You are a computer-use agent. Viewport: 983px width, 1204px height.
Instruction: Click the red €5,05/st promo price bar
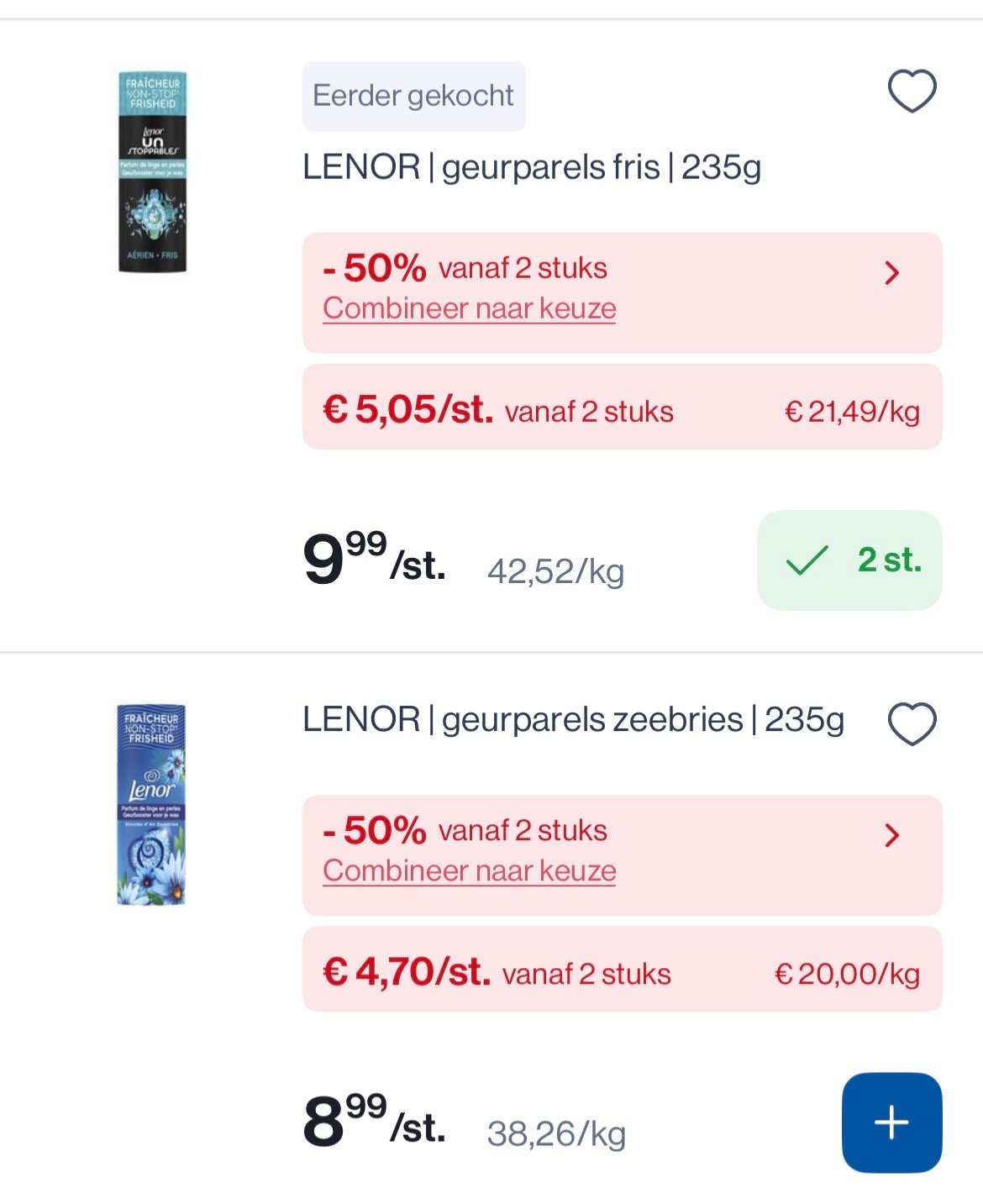click(x=622, y=411)
